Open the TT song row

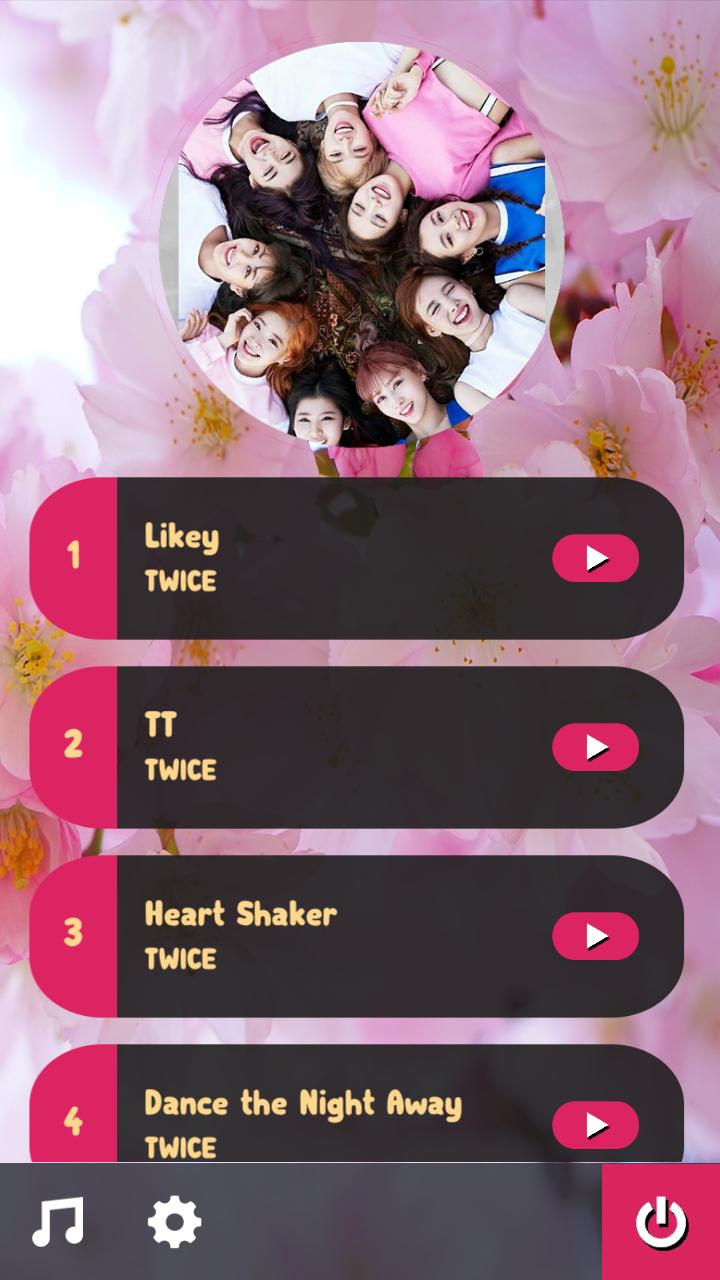(330, 747)
